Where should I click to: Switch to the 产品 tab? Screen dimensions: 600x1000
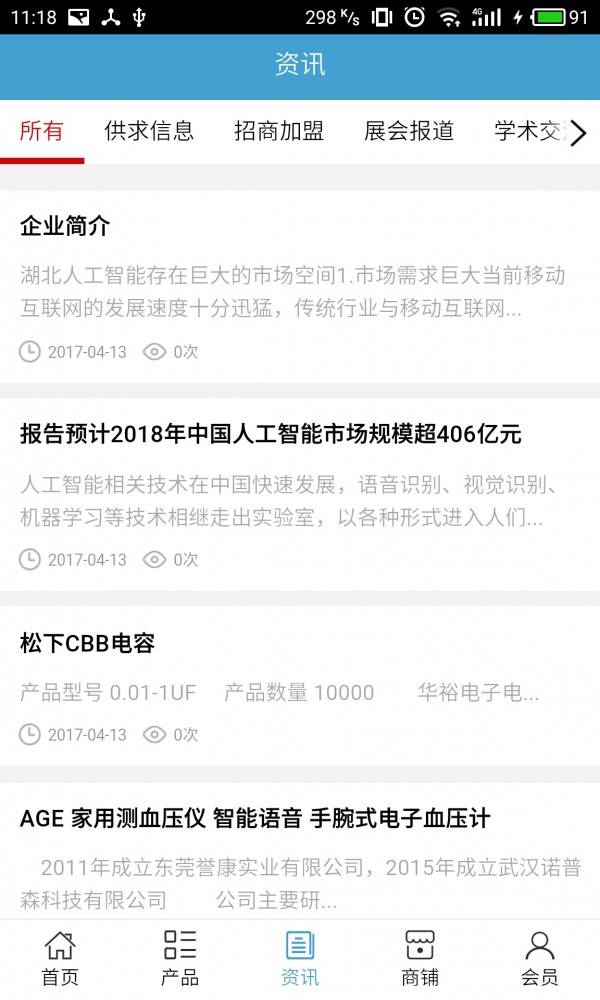coord(180,958)
